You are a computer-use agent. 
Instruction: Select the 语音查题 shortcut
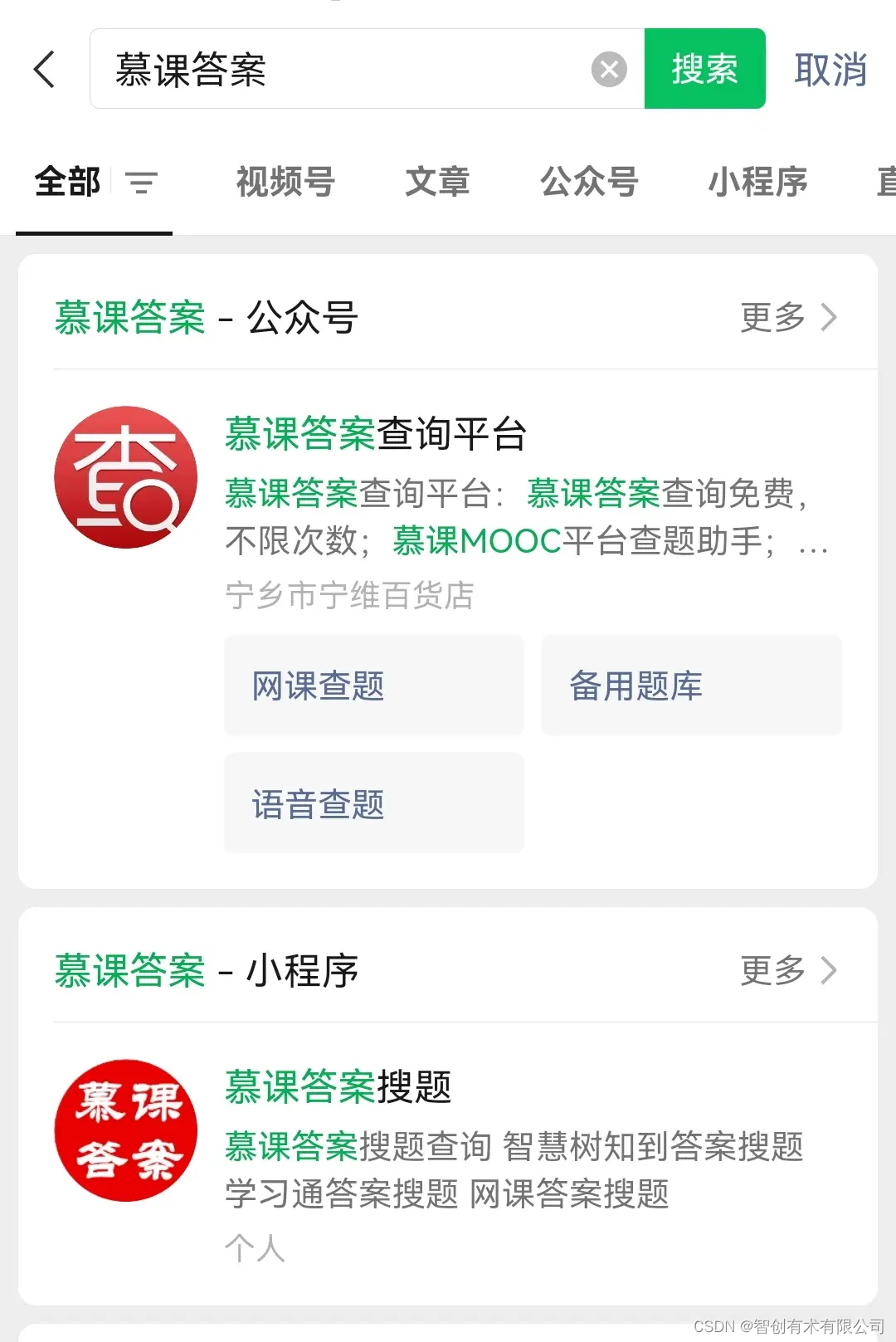[374, 803]
